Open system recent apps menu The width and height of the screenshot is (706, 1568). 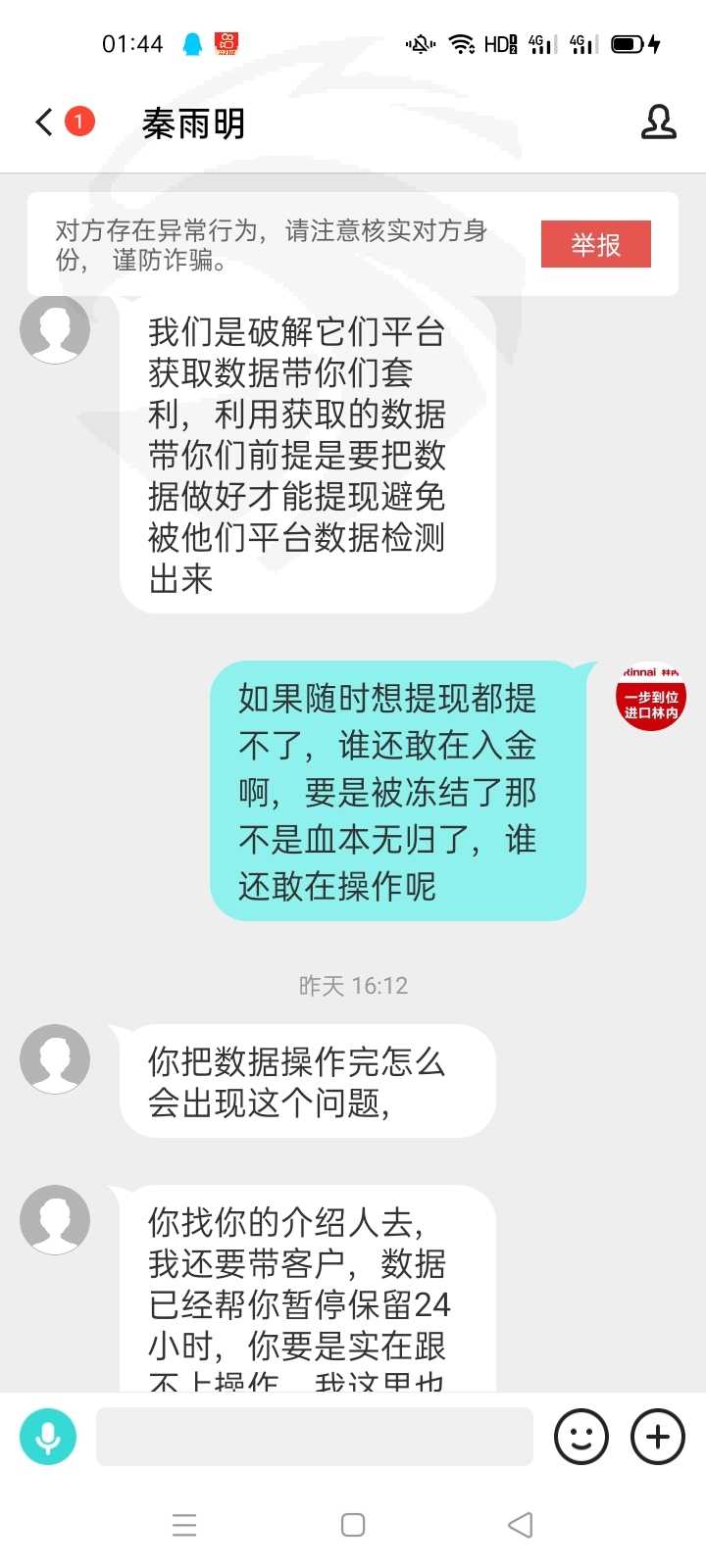[184, 1525]
